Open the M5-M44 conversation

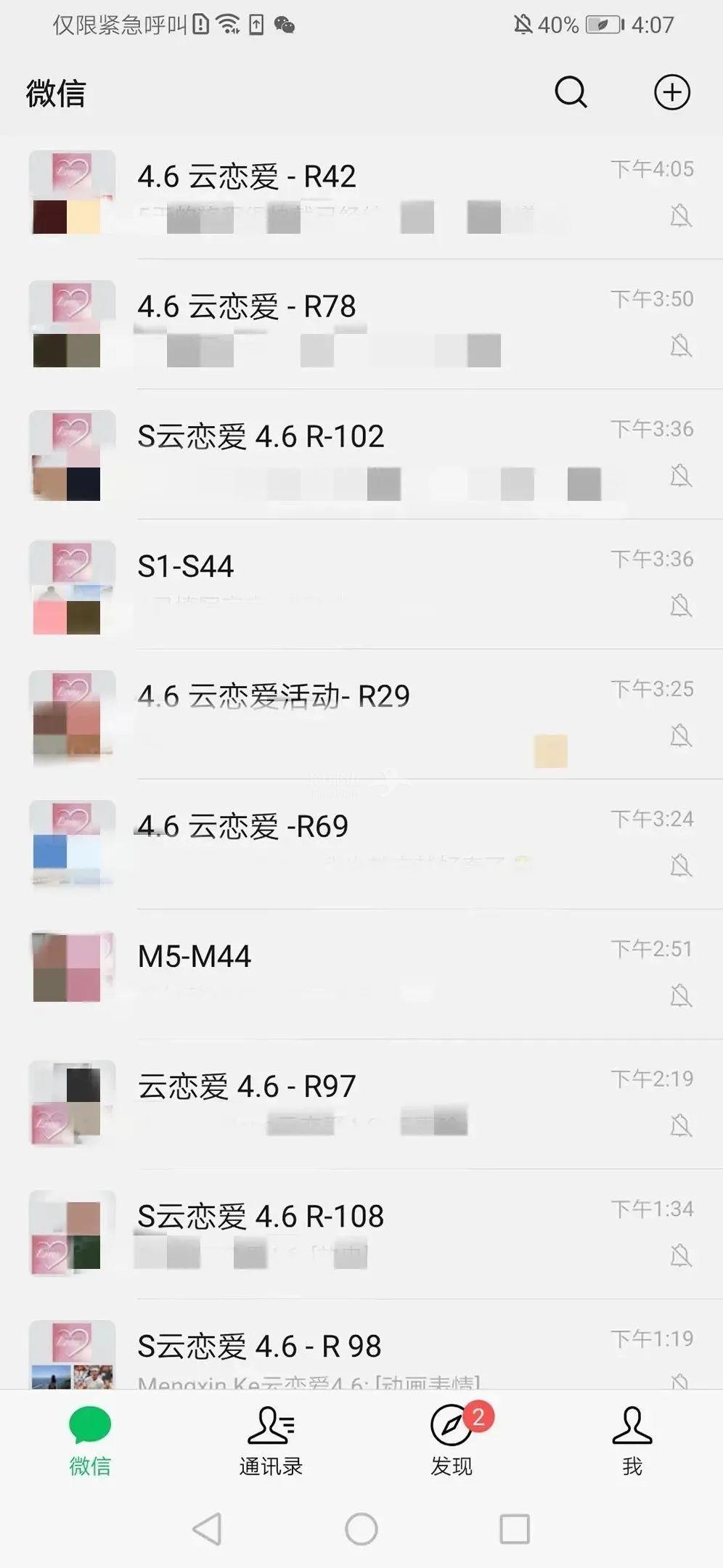tap(363, 973)
